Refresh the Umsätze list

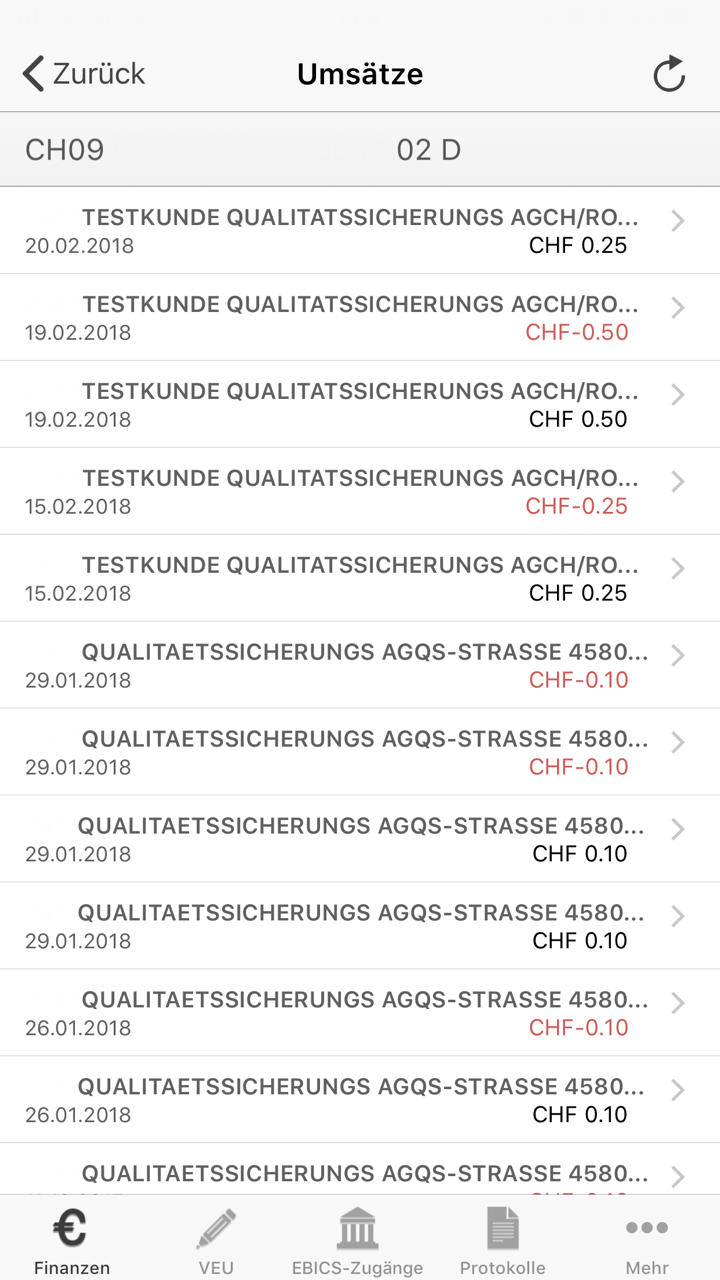(668, 73)
